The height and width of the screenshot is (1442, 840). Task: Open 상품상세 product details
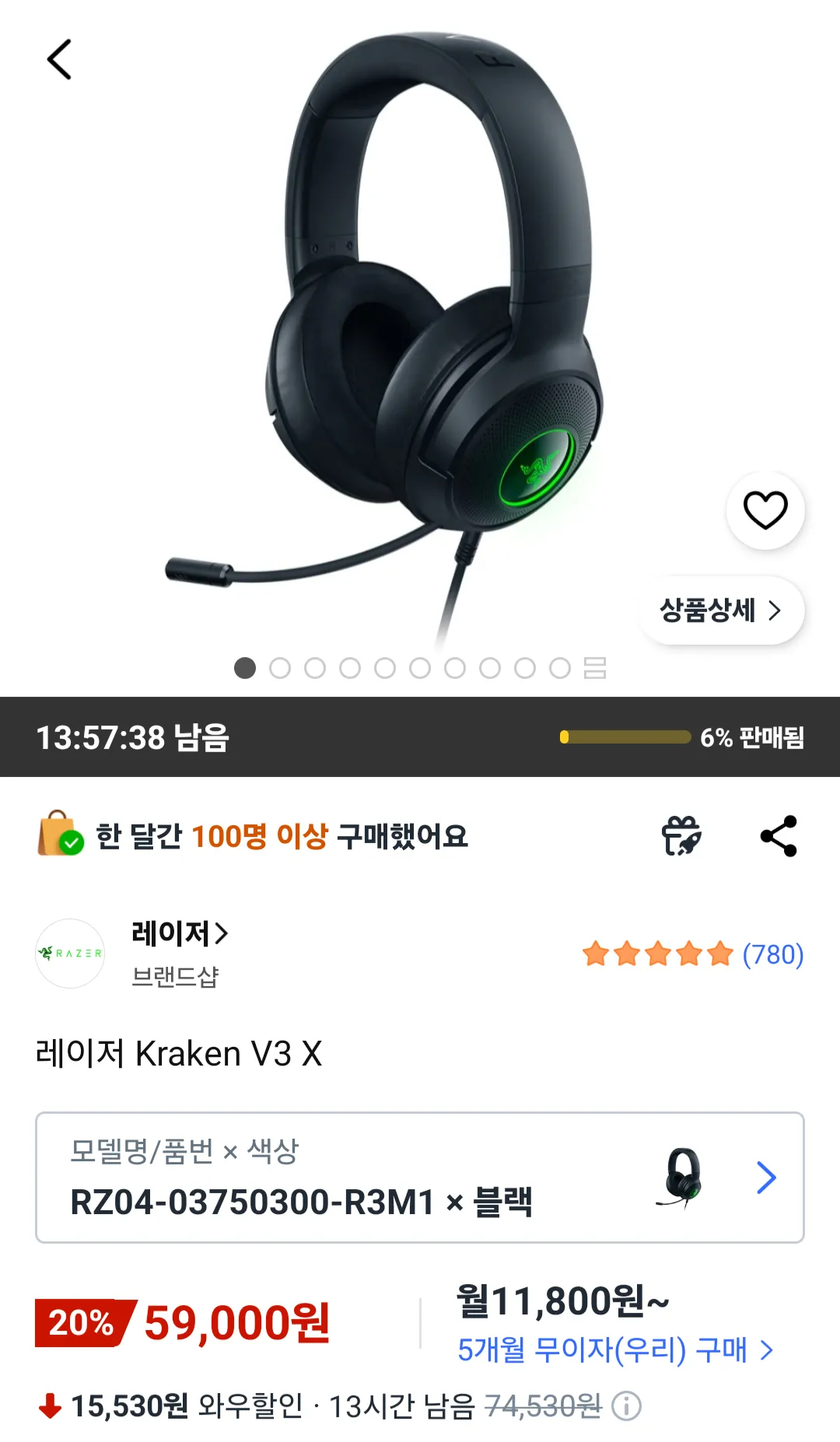(721, 611)
